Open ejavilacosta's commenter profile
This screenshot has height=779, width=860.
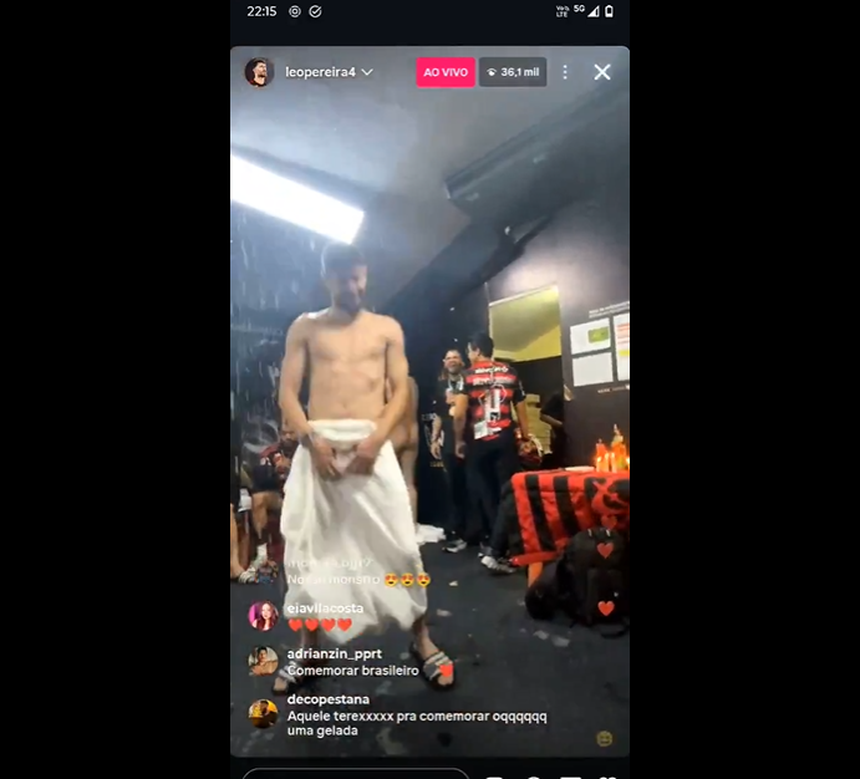pyautogui.click(x=263, y=616)
